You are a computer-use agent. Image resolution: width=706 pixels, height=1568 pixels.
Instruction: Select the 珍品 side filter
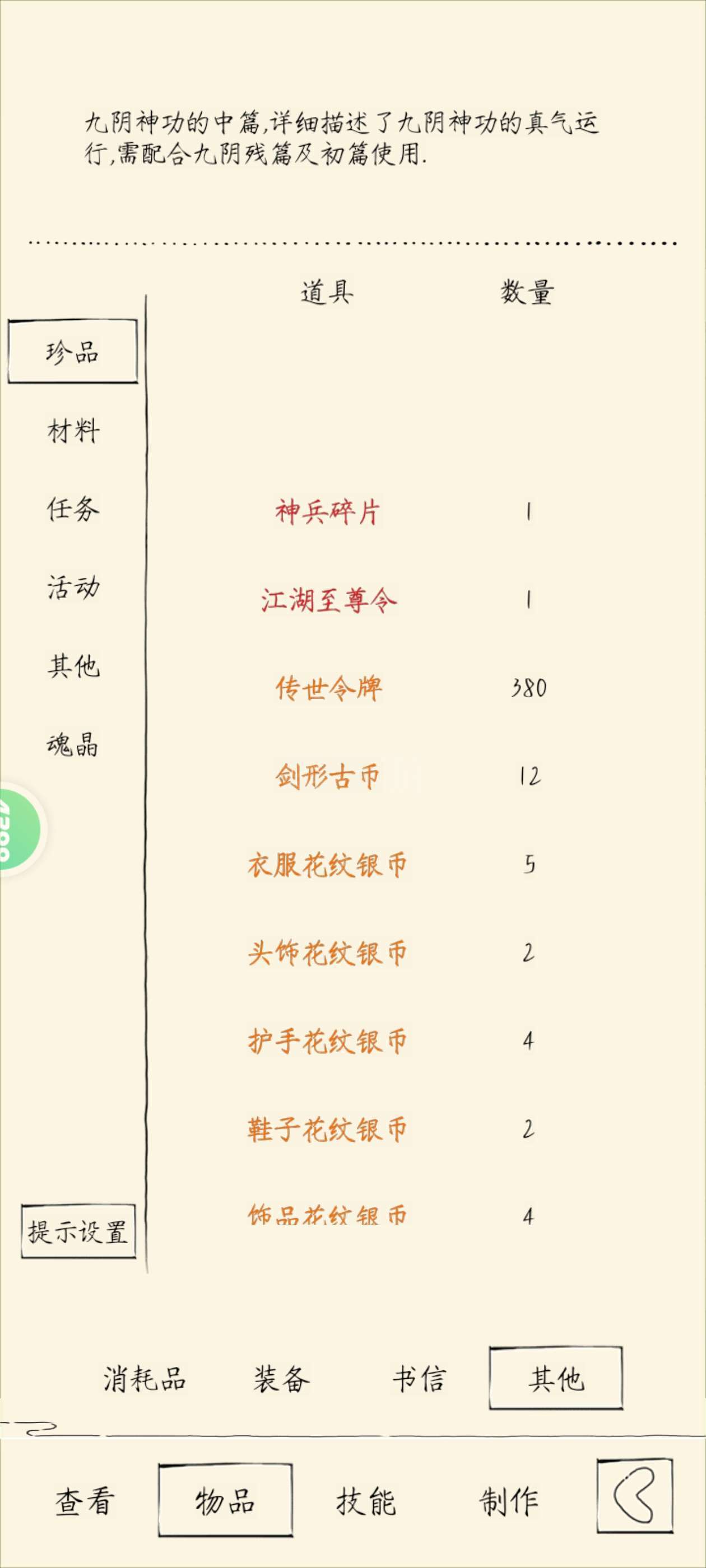click(72, 351)
